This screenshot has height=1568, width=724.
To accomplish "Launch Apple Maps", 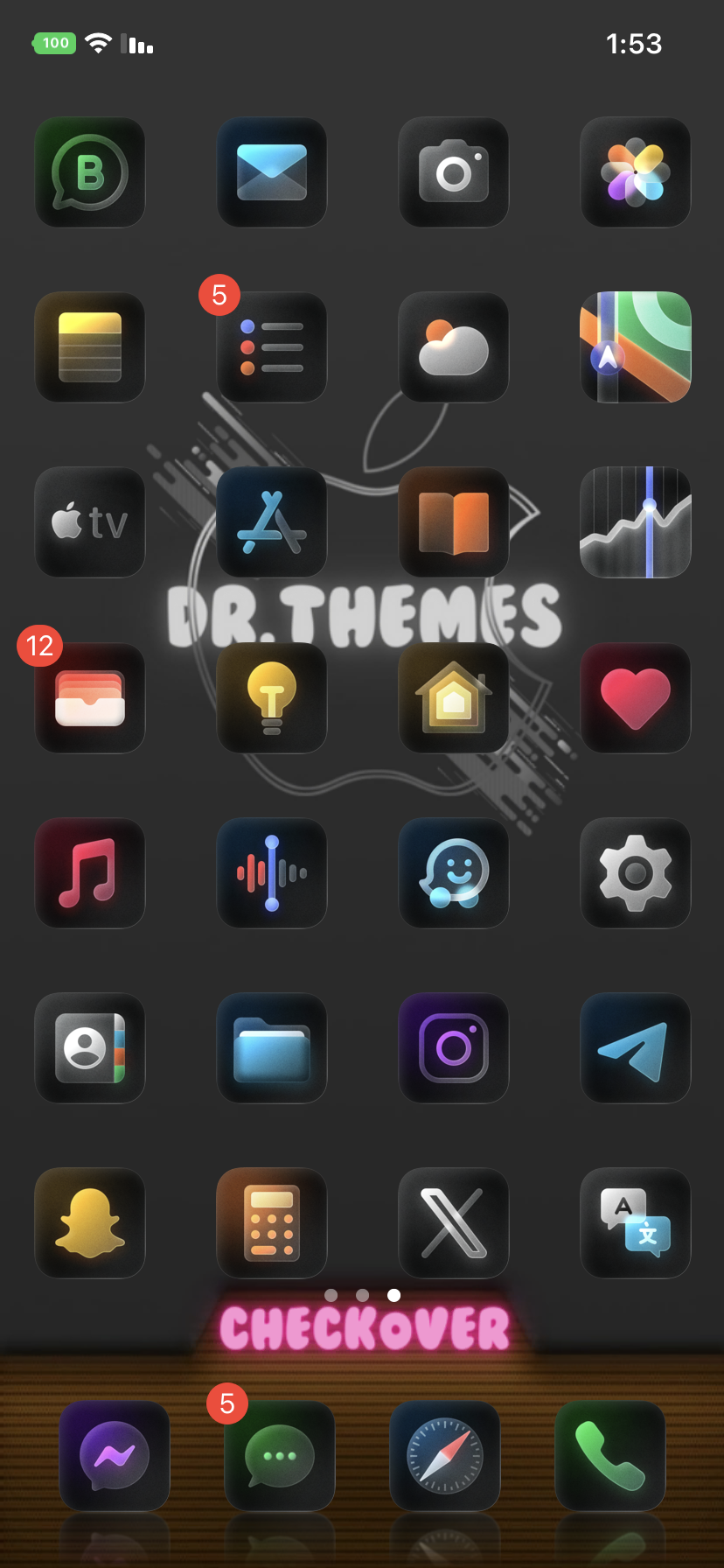I will pyautogui.click(x=636, y=347).
